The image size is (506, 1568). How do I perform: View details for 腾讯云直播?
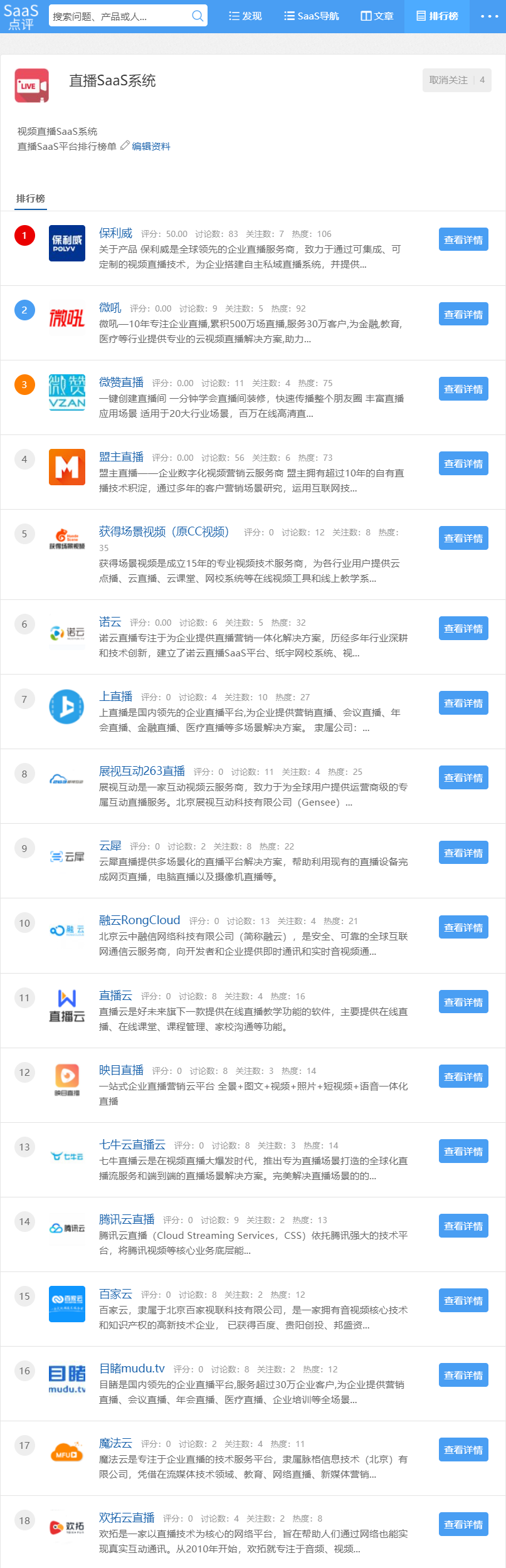click(463, 1226)
